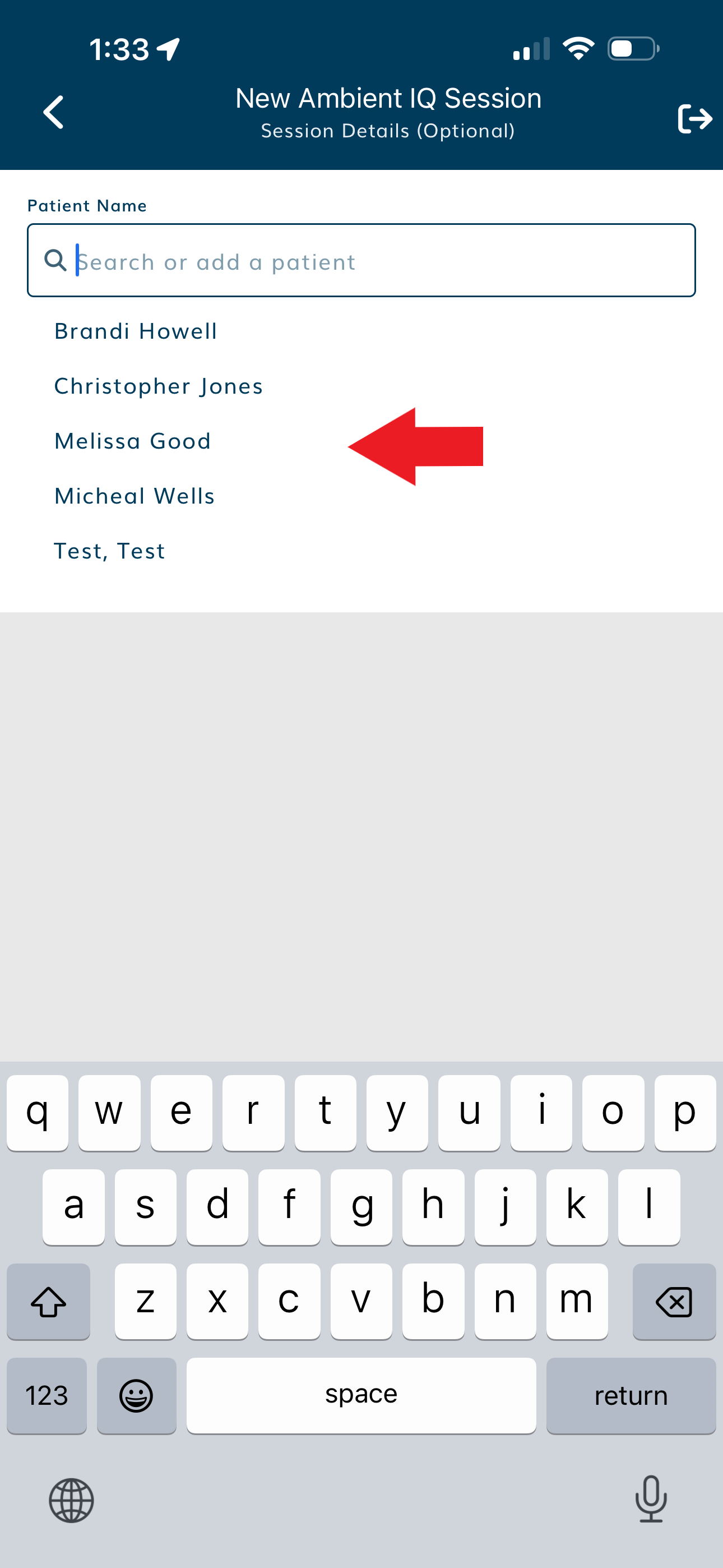Viewport: 723px width, 1568px height.
Task: Select Micheal Wells from the list
Action: coord(135,496)
